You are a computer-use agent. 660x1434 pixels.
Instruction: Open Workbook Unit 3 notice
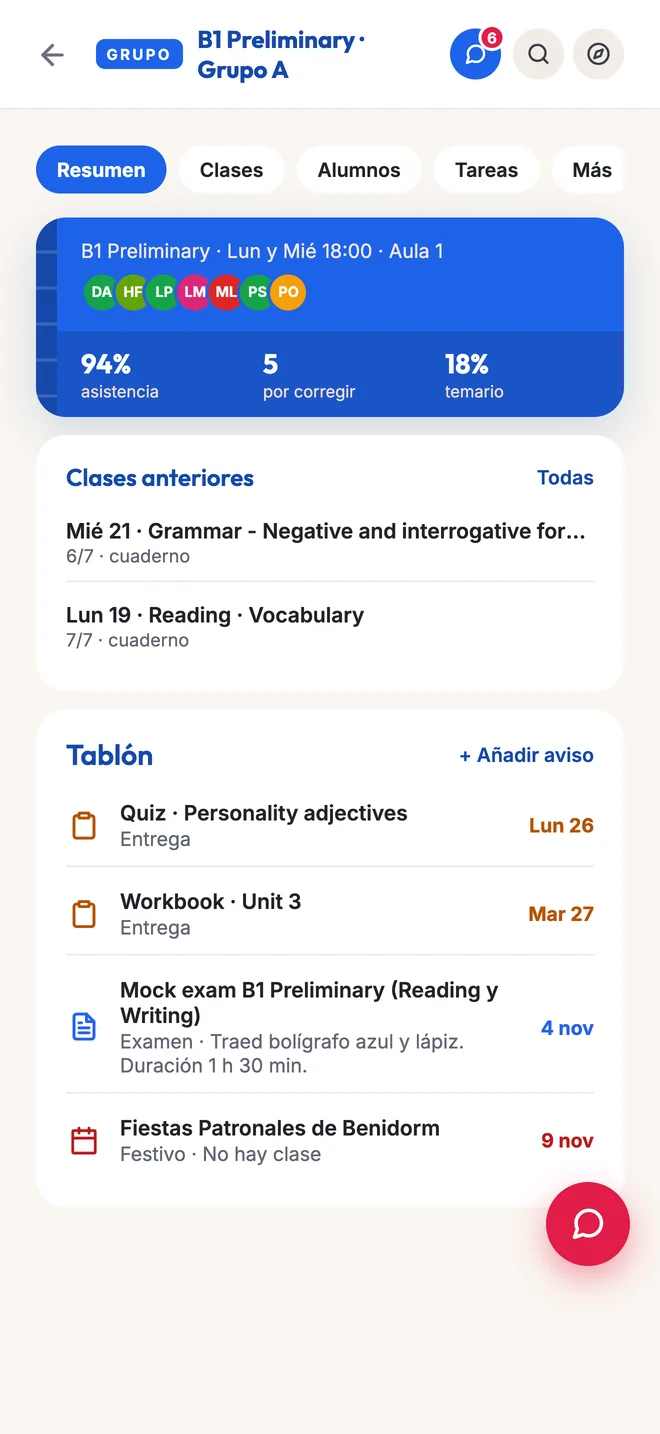pyautogui.click(x=330, y=913)
